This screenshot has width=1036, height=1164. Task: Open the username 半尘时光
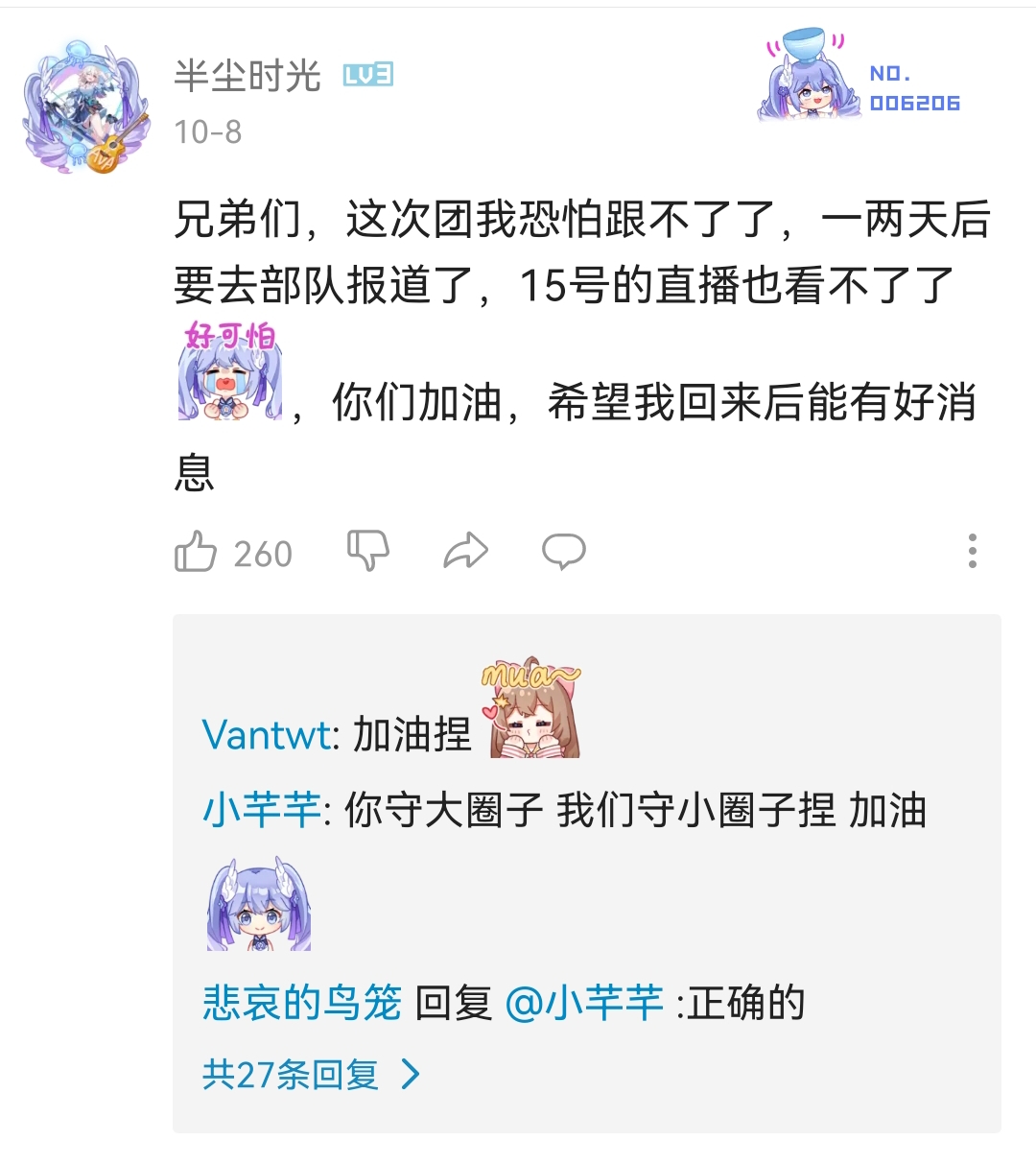click(x=247, y=75)
